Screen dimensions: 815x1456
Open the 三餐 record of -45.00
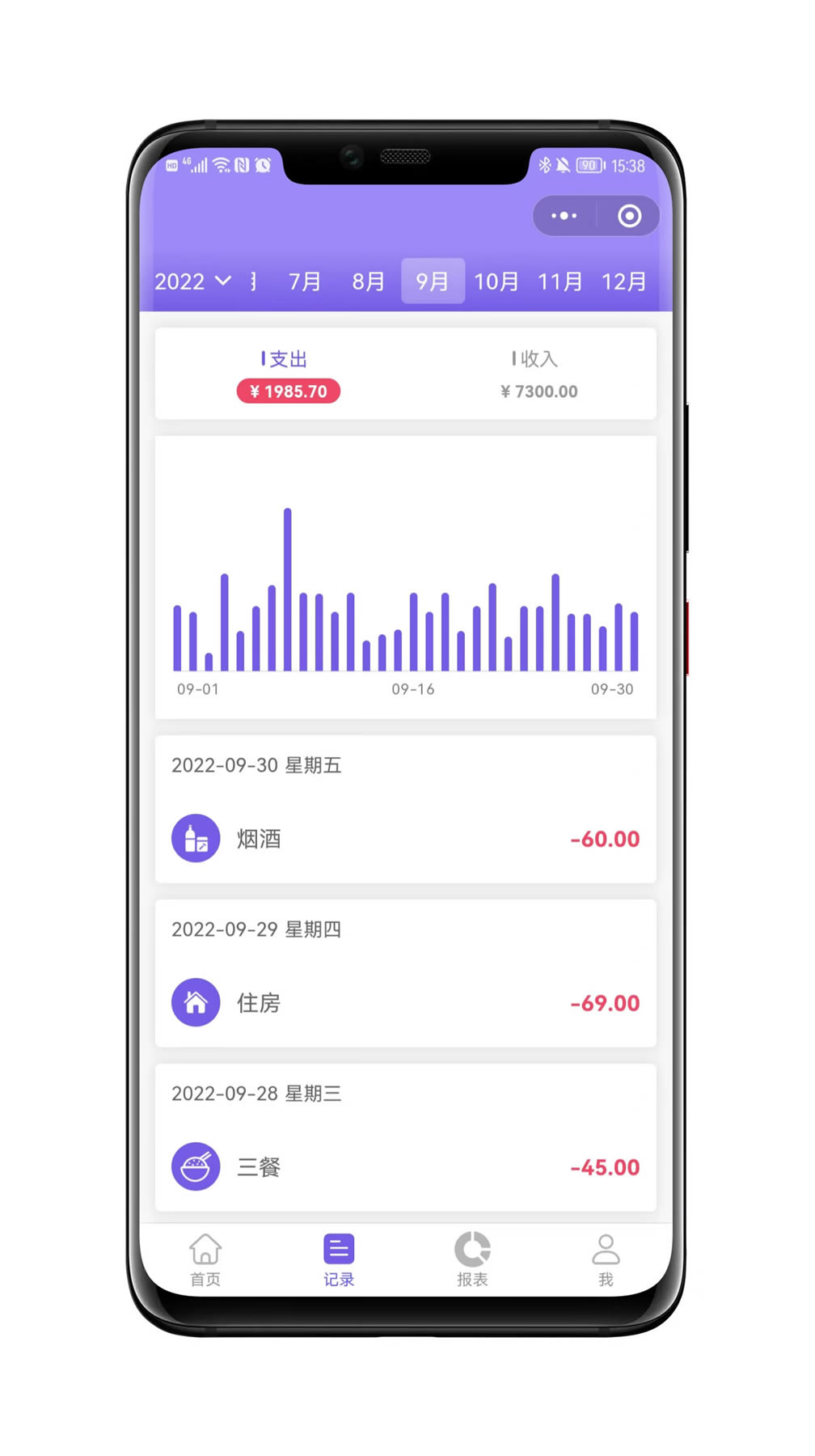tap(405, 1167)
